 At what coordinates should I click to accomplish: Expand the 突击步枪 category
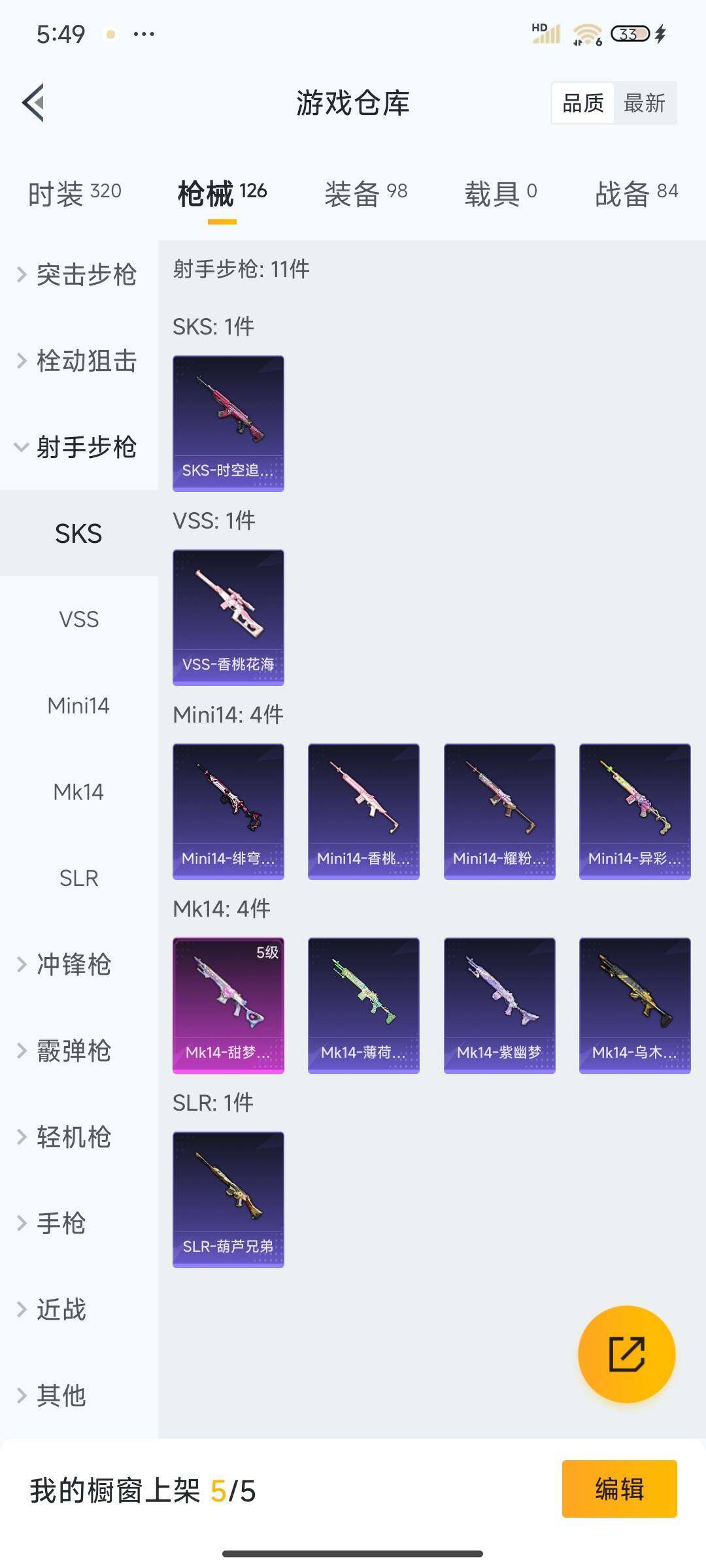click(78, 274)
